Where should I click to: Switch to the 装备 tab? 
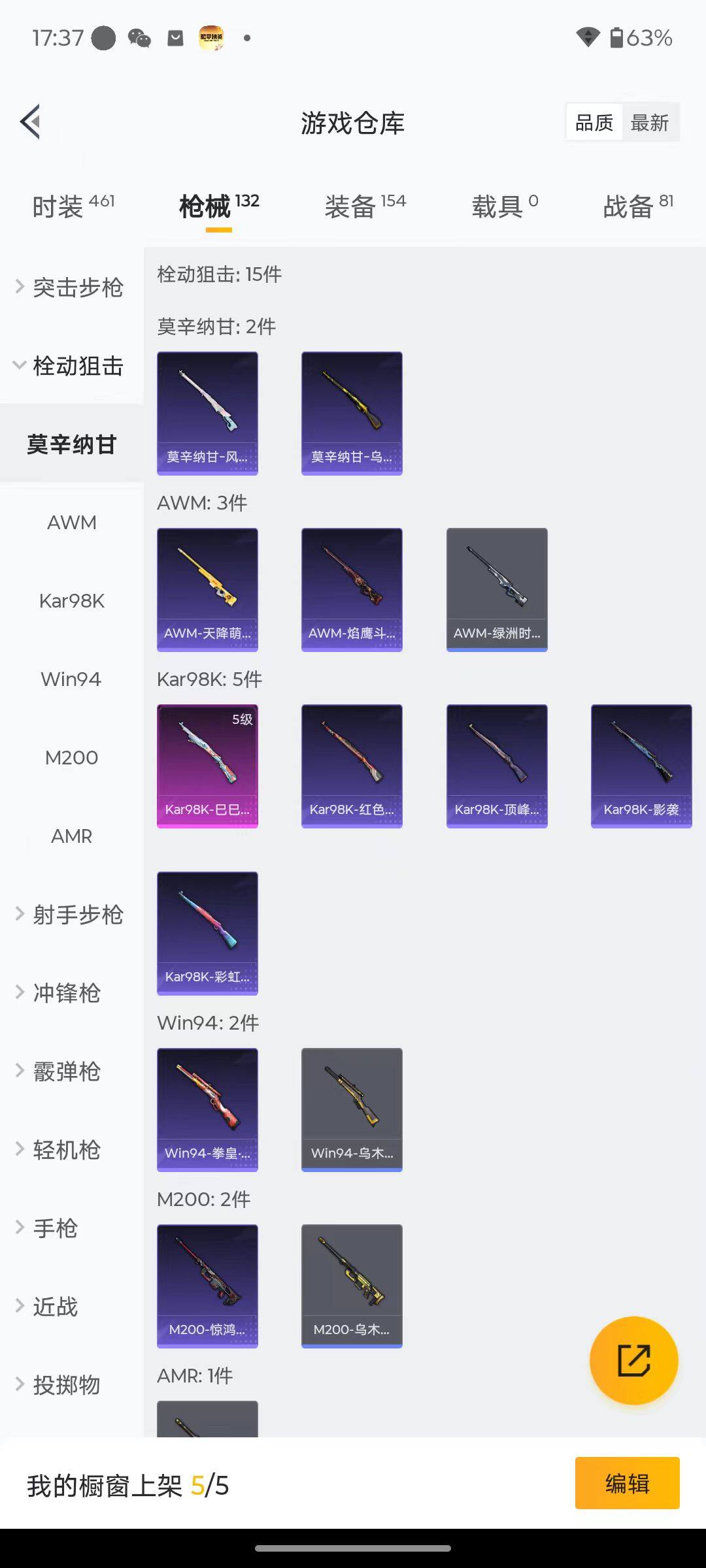(x=364, y=206)
